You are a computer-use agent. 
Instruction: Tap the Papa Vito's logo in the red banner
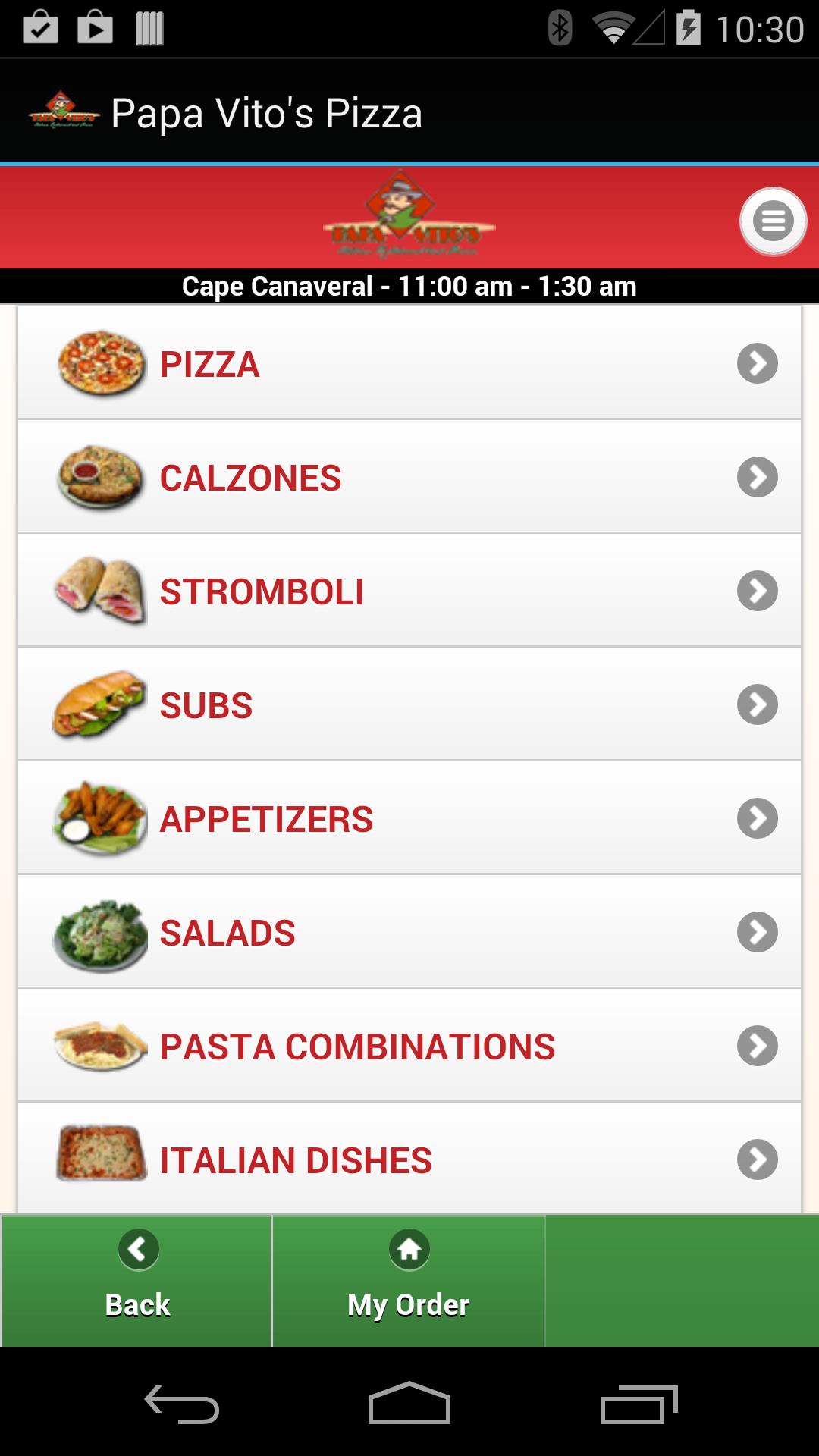tap(409, 216)
